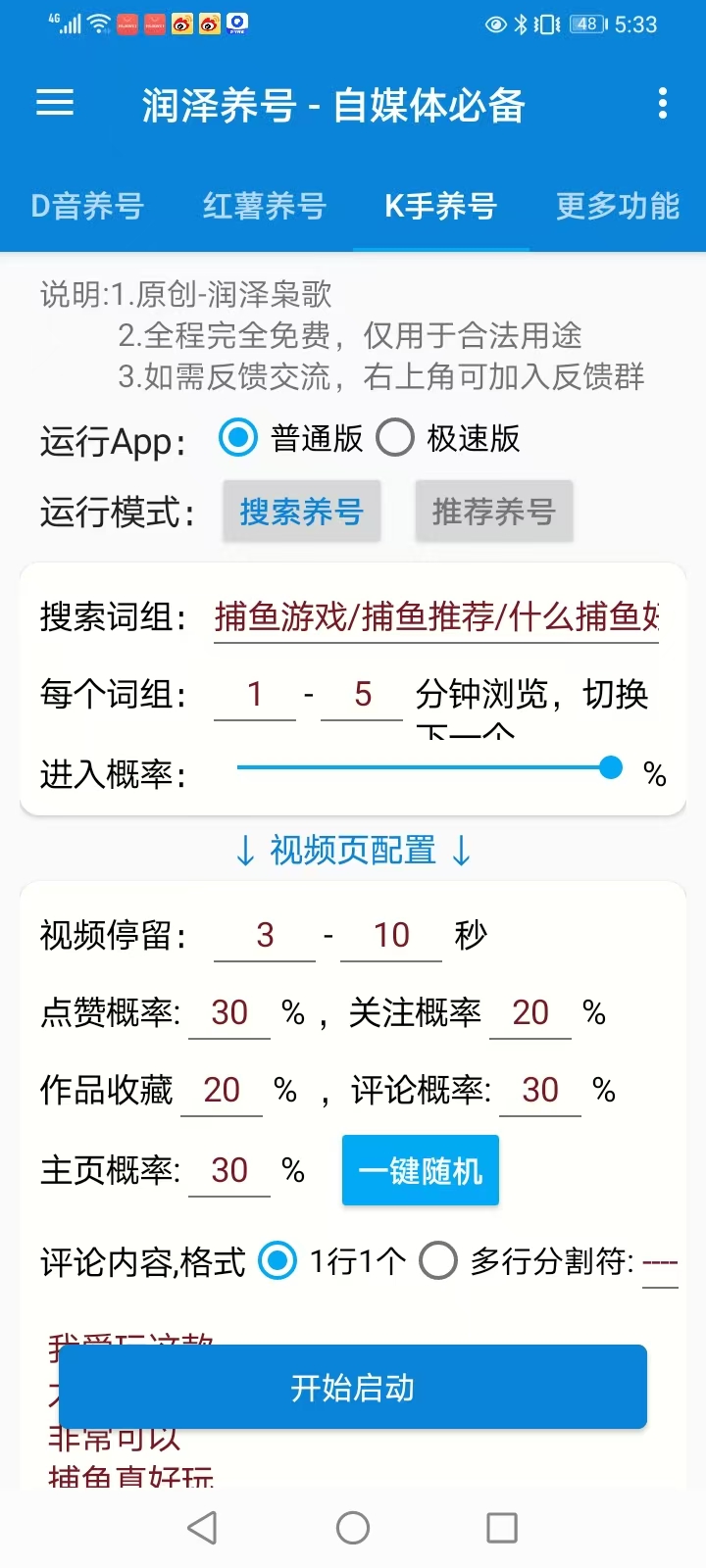Edit the 搜索词组 keyword field
The width and height of the screenshot is (706, 1568).
[436, 617]
